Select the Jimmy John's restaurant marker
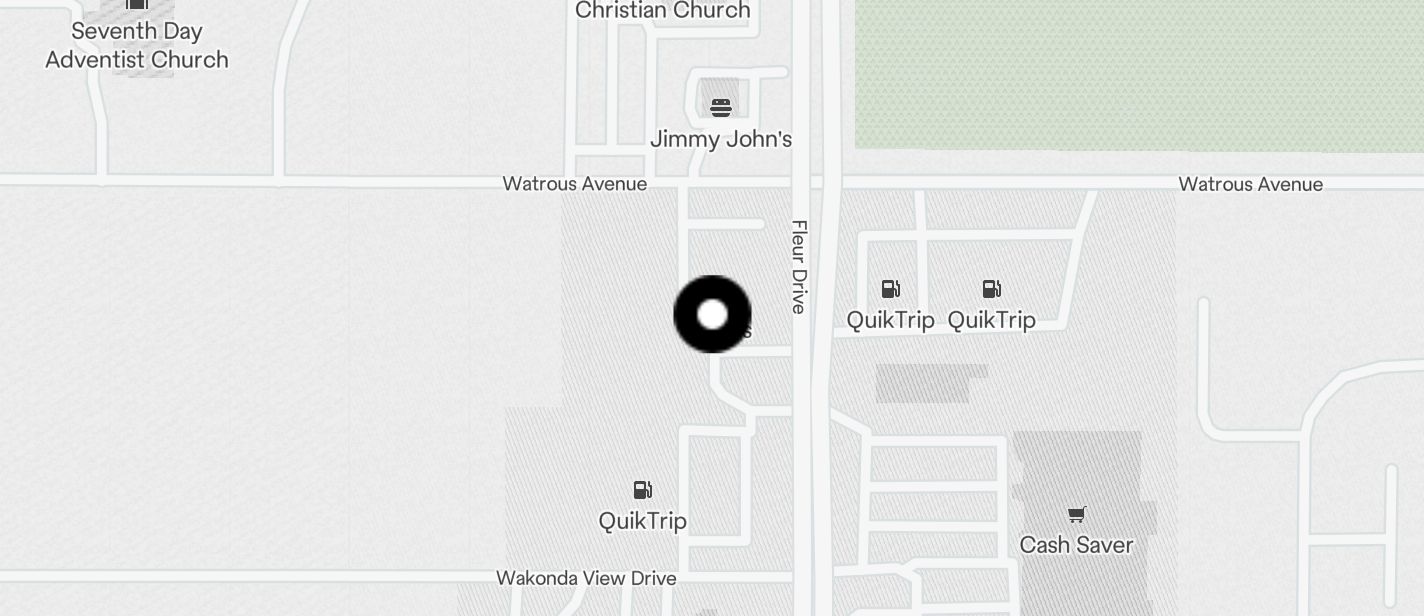Viewport: 1424px width, 616px height. [x=720, y=108]
